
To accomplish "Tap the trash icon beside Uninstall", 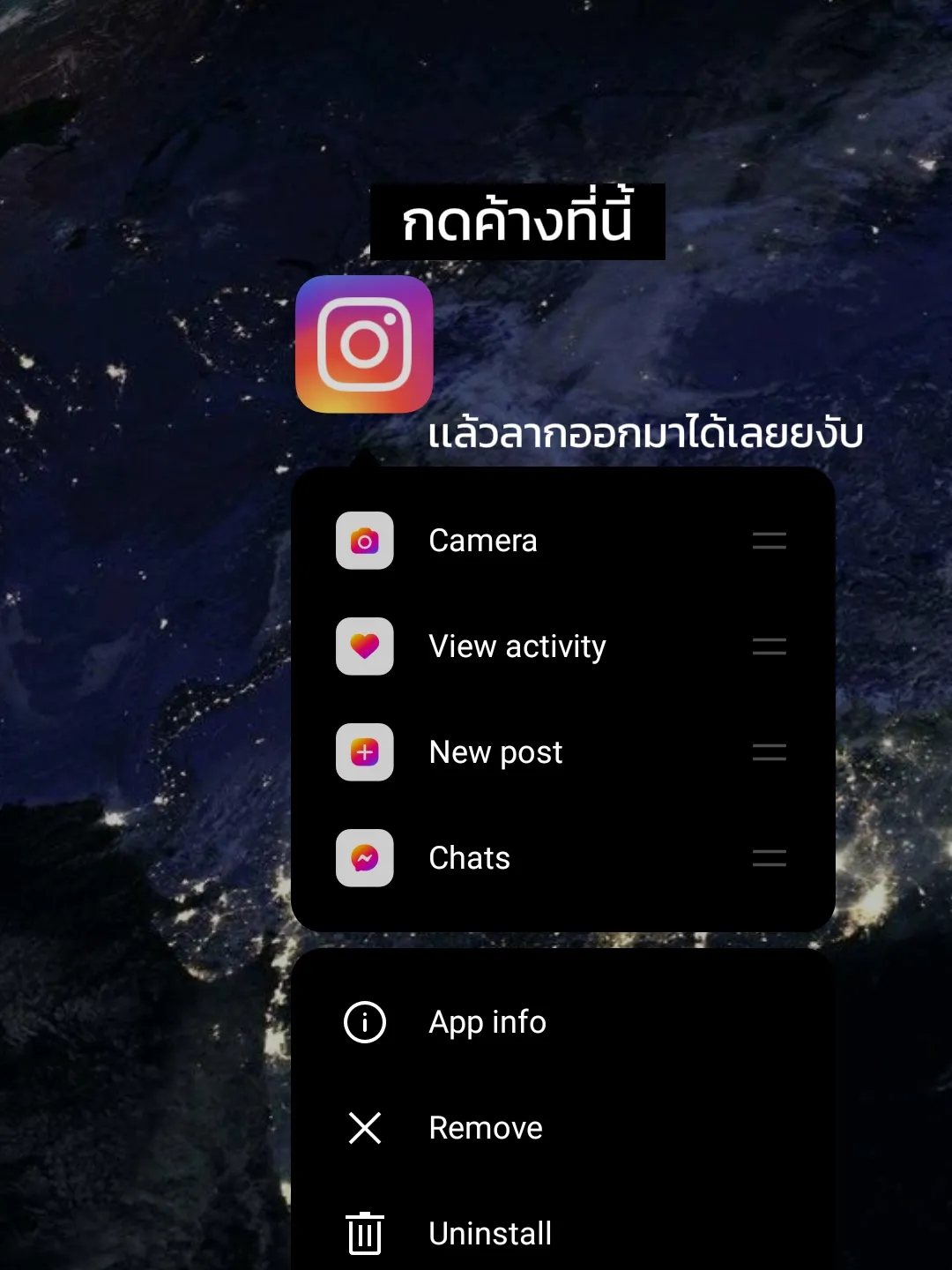I will coord(363,1233).
